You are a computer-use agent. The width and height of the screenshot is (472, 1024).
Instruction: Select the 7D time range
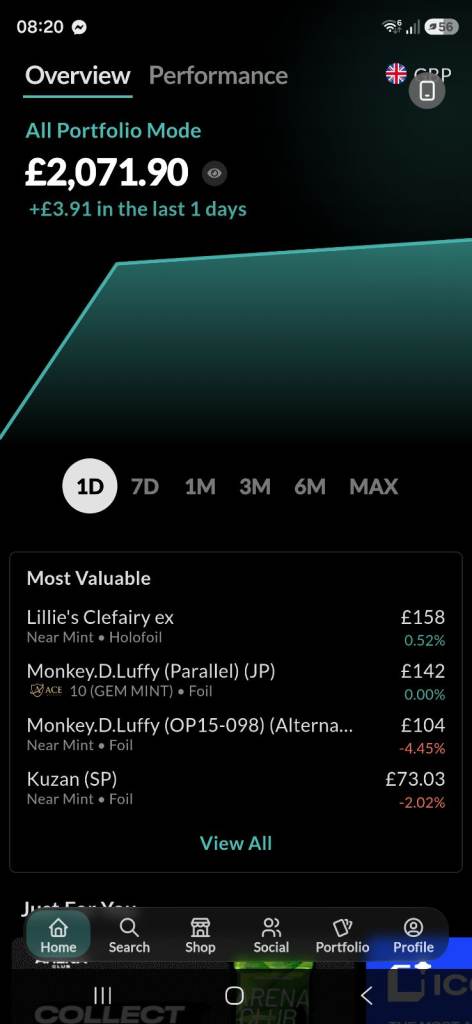click(145, 487)
